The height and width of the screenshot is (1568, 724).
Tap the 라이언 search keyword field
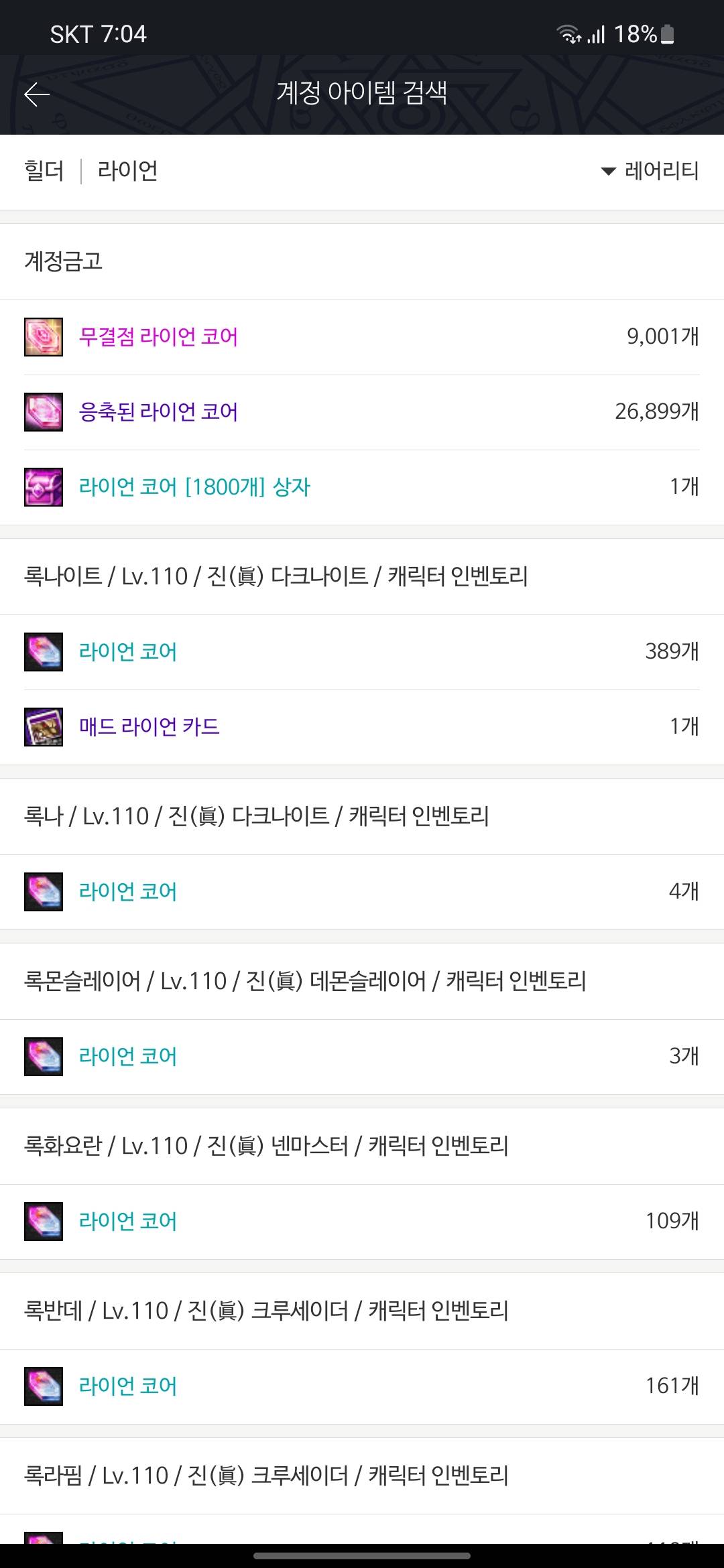127,171
